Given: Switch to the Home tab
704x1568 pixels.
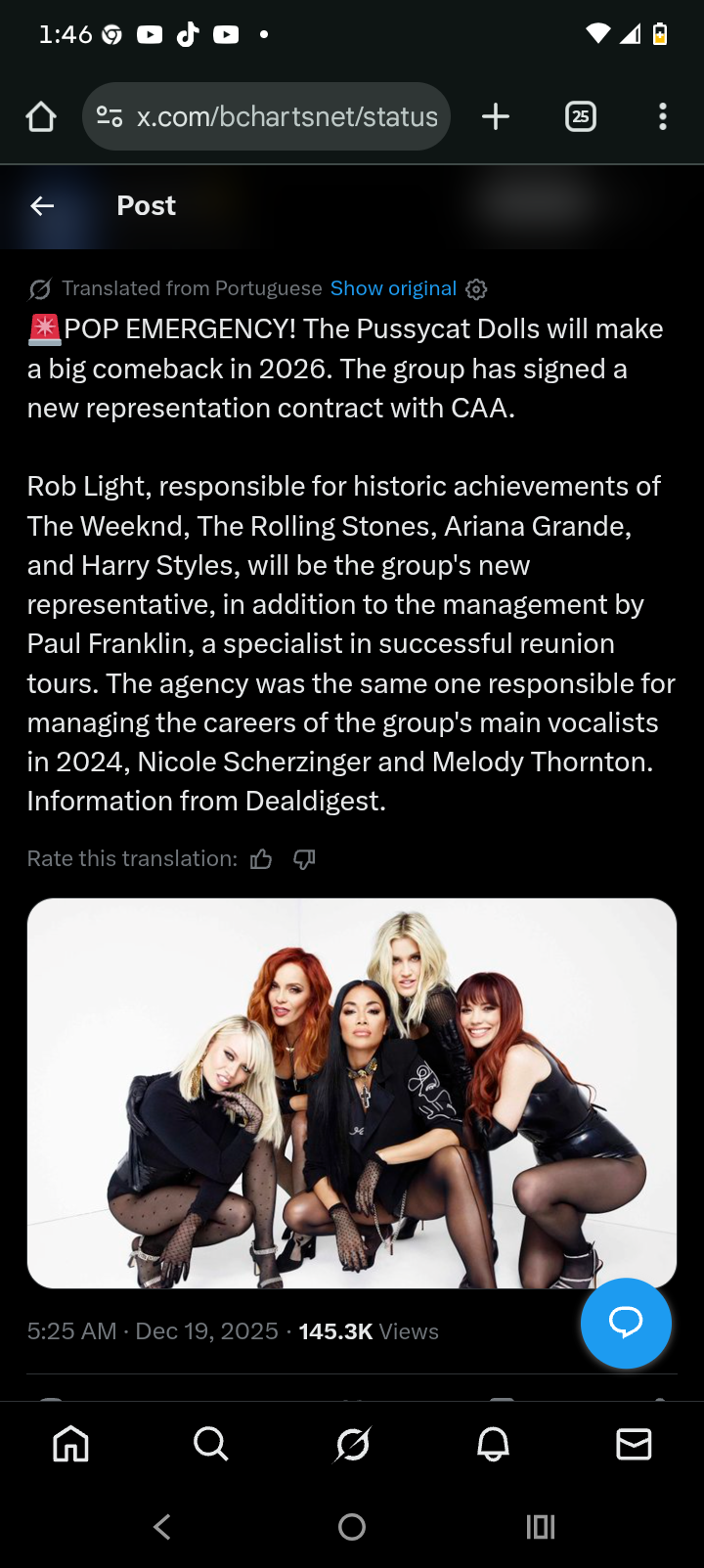Looking at the screenshot, I should [70, 1444].
